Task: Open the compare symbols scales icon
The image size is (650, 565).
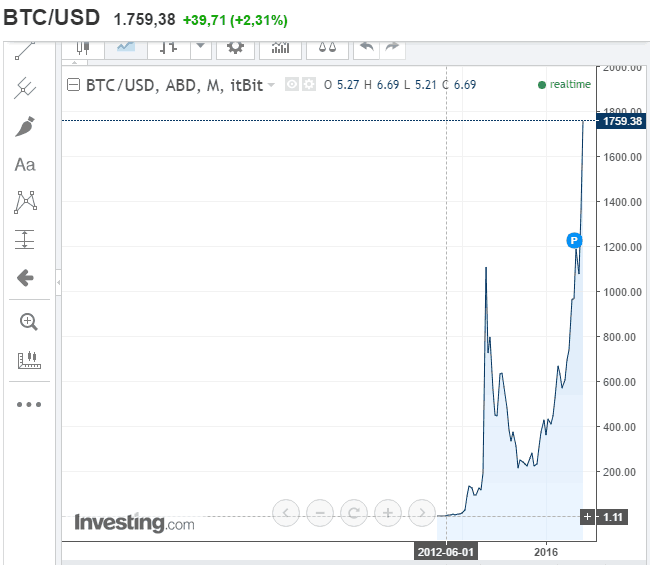Action: 327,48
